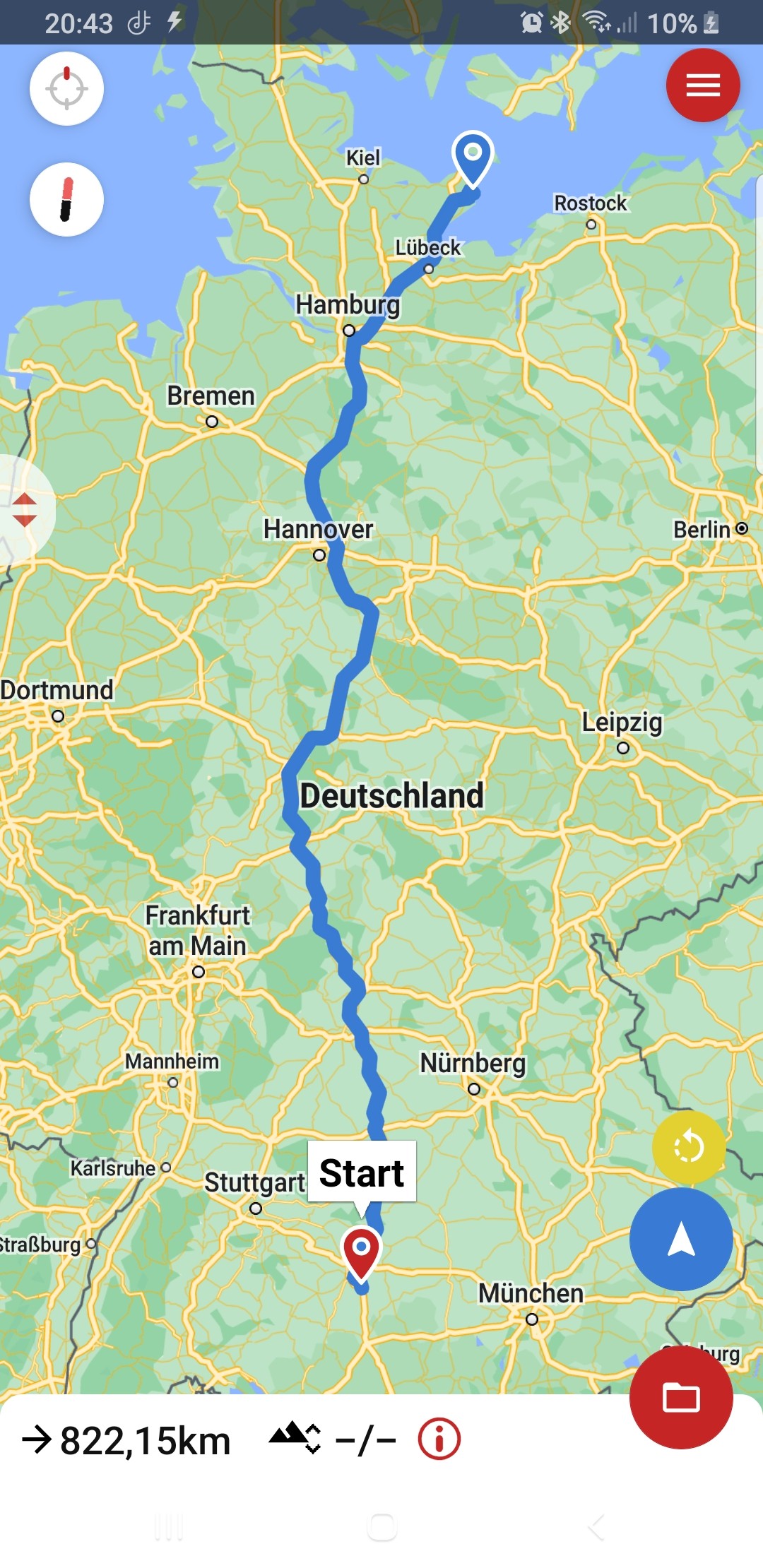This screenshot has height=1568, width=763.
Task: Open the red folder button
Action: point(681,1397)
